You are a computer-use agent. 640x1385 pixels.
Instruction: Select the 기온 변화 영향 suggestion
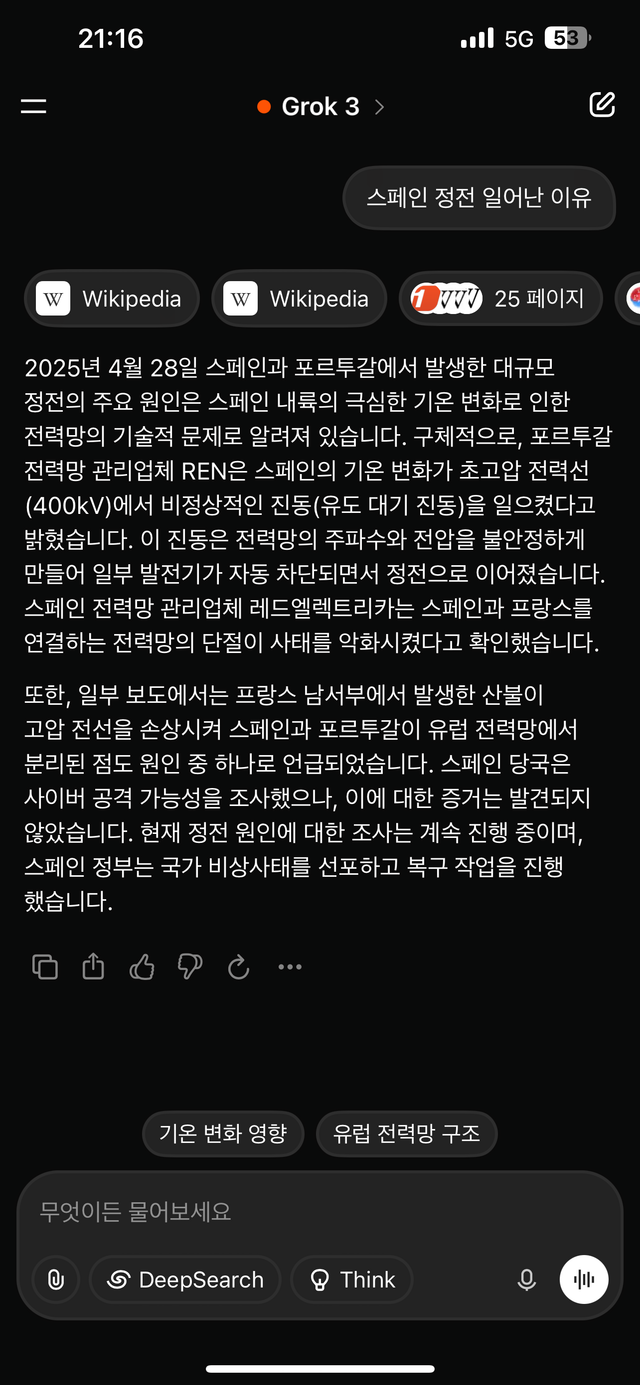pyautogui.click(x=223, y=1133)
